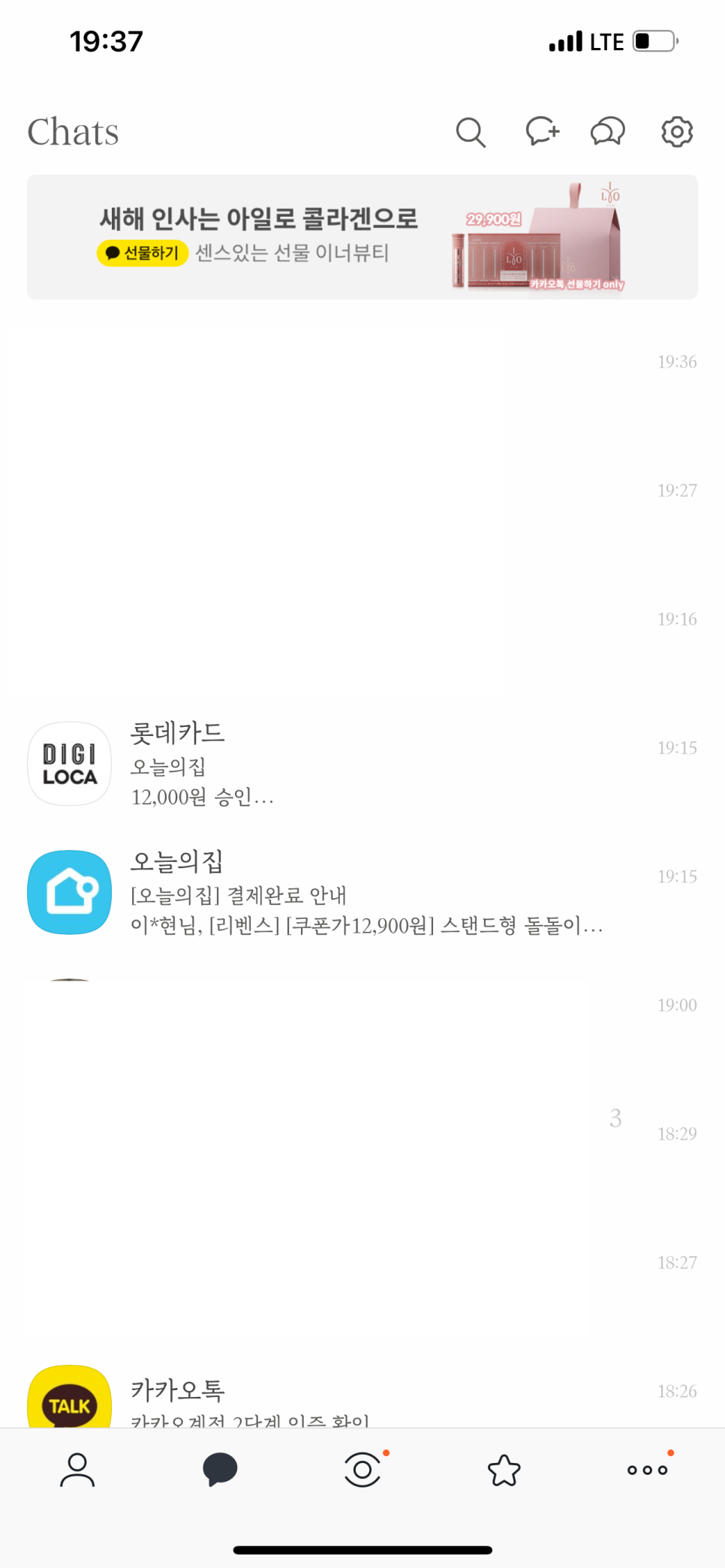Open the 카카오톡 official chat
Screen dimensions: 725x1568
click(360, 1397)
